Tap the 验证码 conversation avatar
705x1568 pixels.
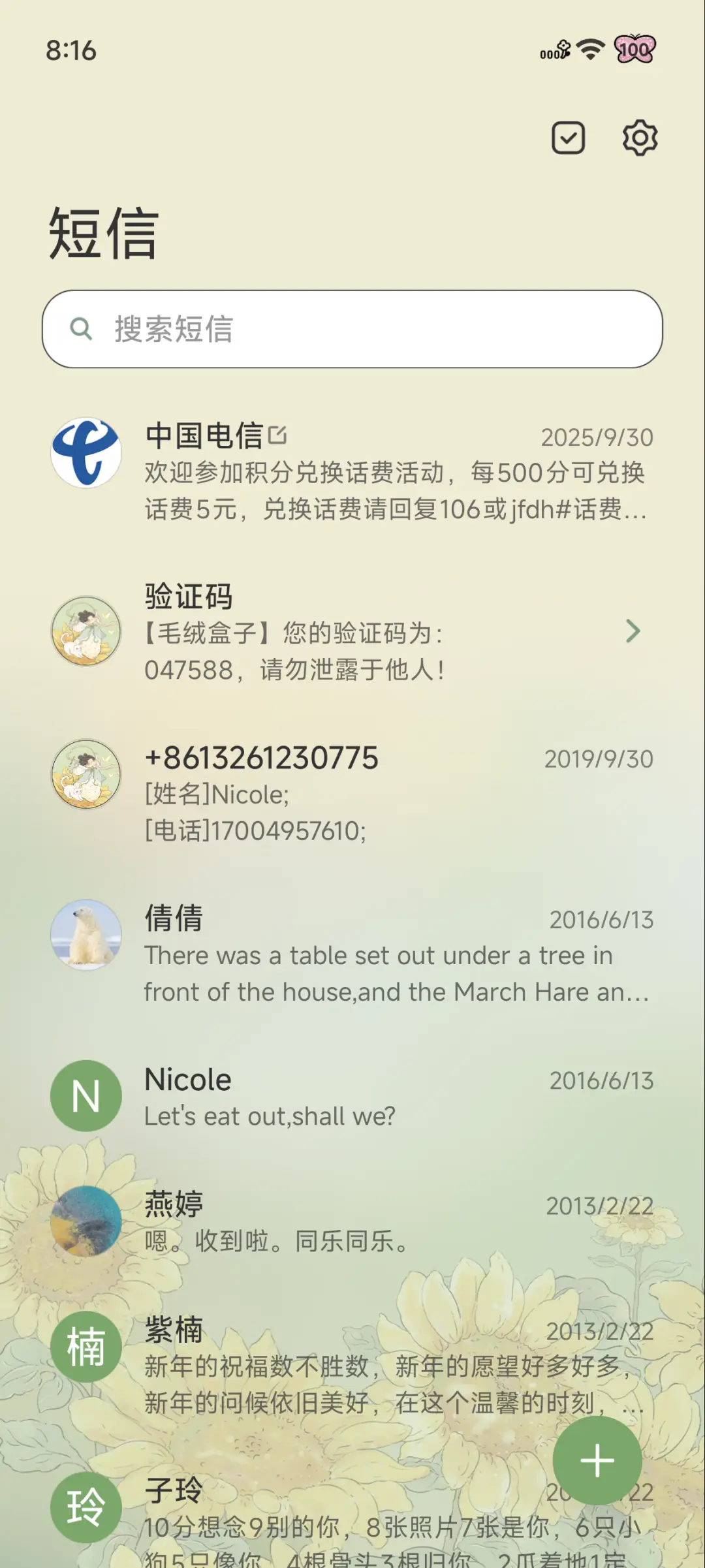click(86, 631)
